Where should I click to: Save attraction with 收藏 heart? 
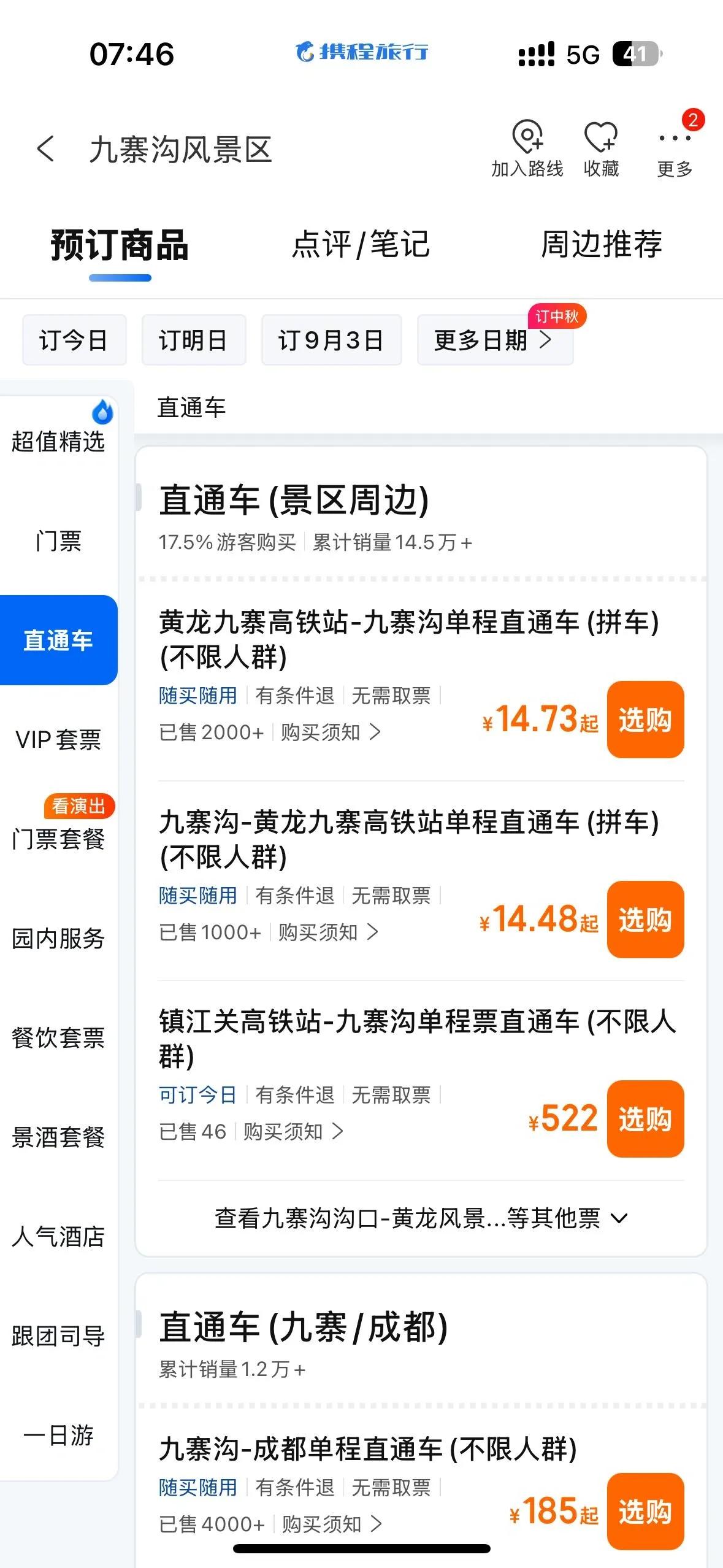[601, 149]
